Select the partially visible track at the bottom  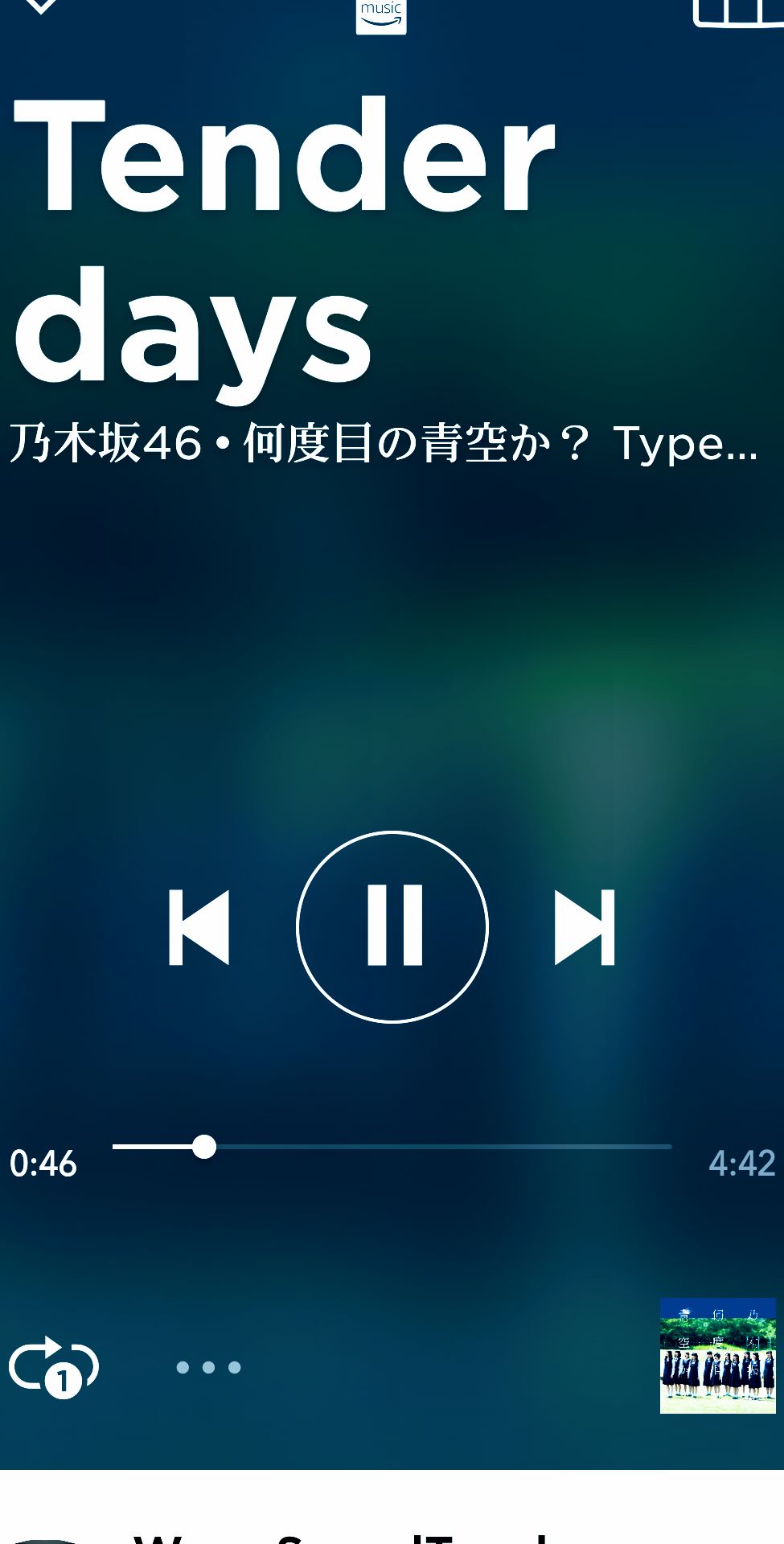click(392, 1526)
